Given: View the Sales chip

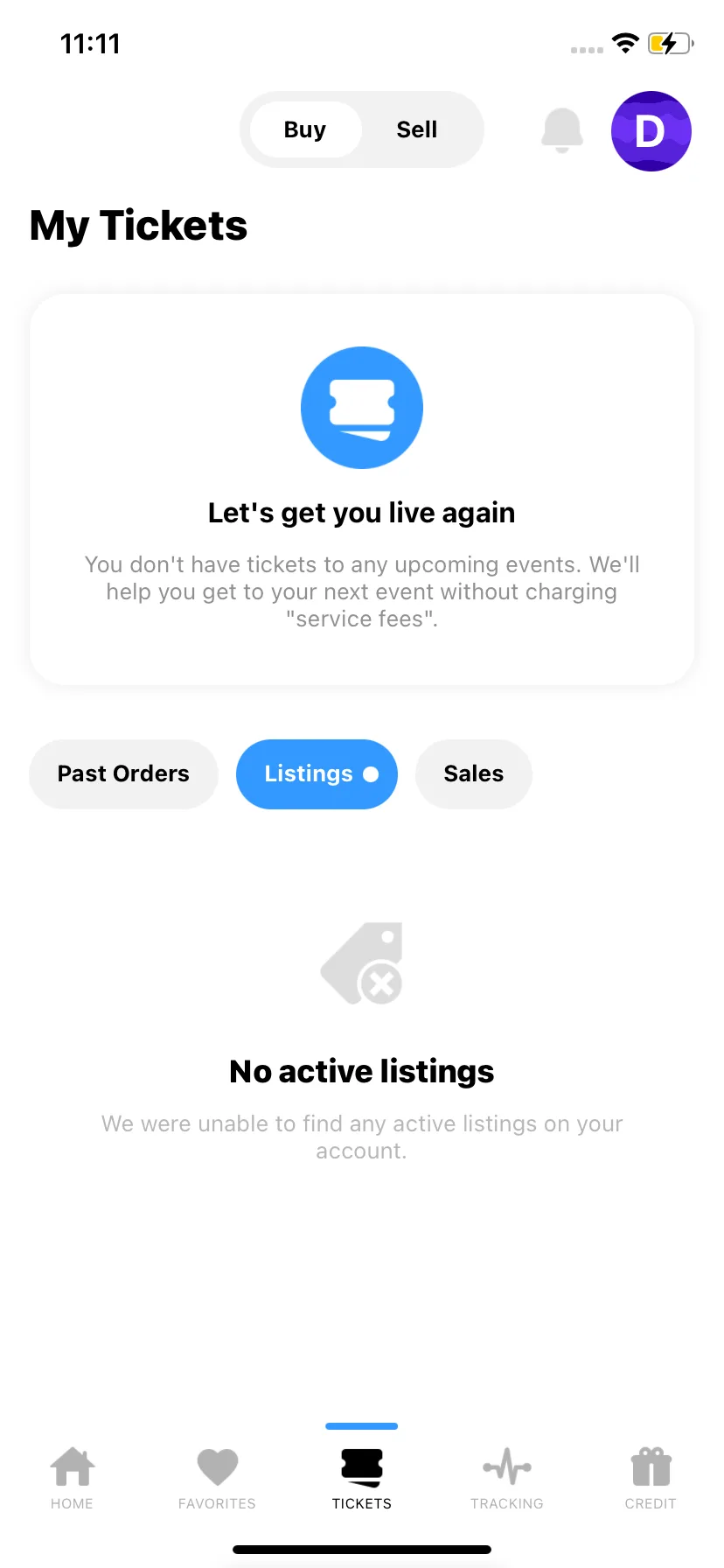Looking at the screenshot, I should tap(473, 773).
